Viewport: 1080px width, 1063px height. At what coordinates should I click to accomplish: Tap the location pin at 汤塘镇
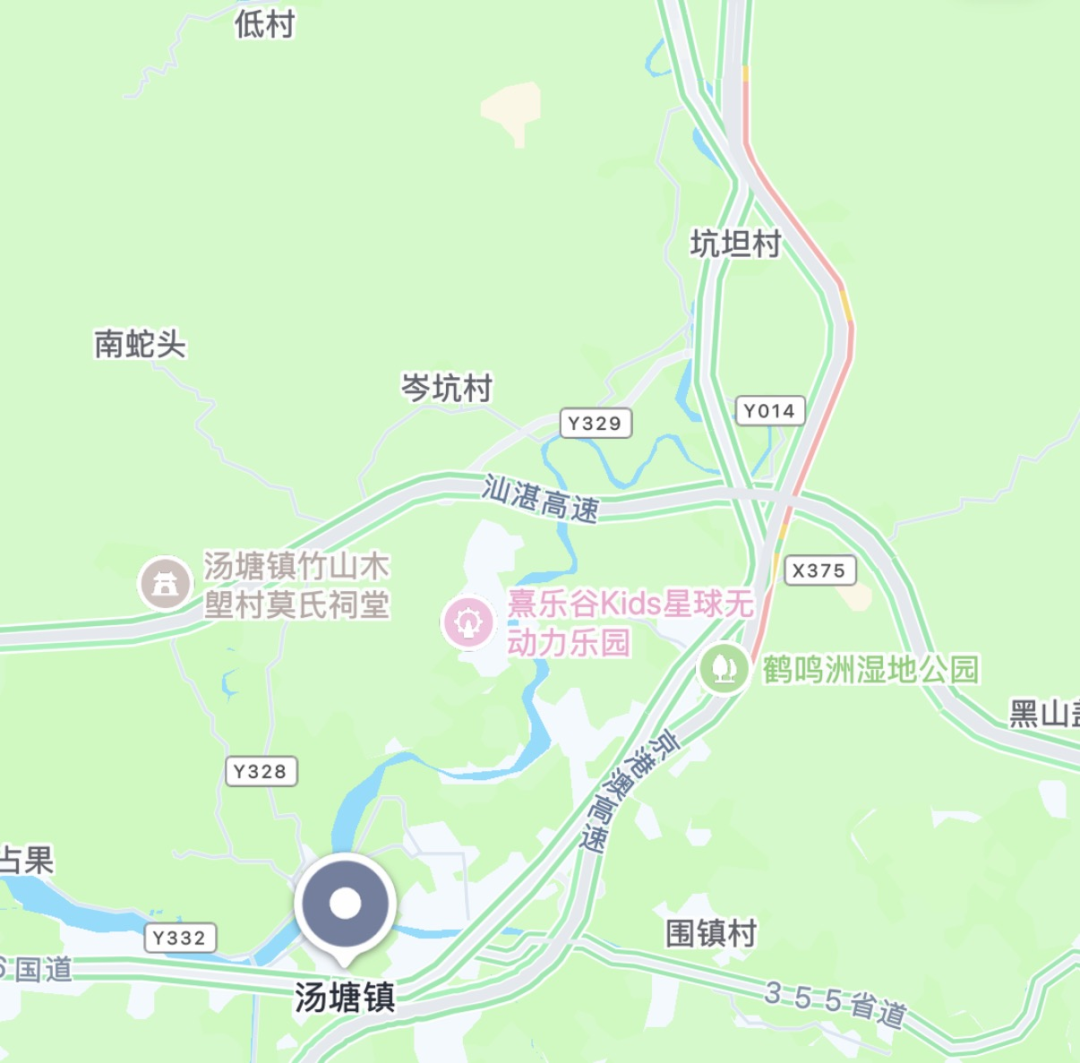pyautogui.click(x=345, y=905)
